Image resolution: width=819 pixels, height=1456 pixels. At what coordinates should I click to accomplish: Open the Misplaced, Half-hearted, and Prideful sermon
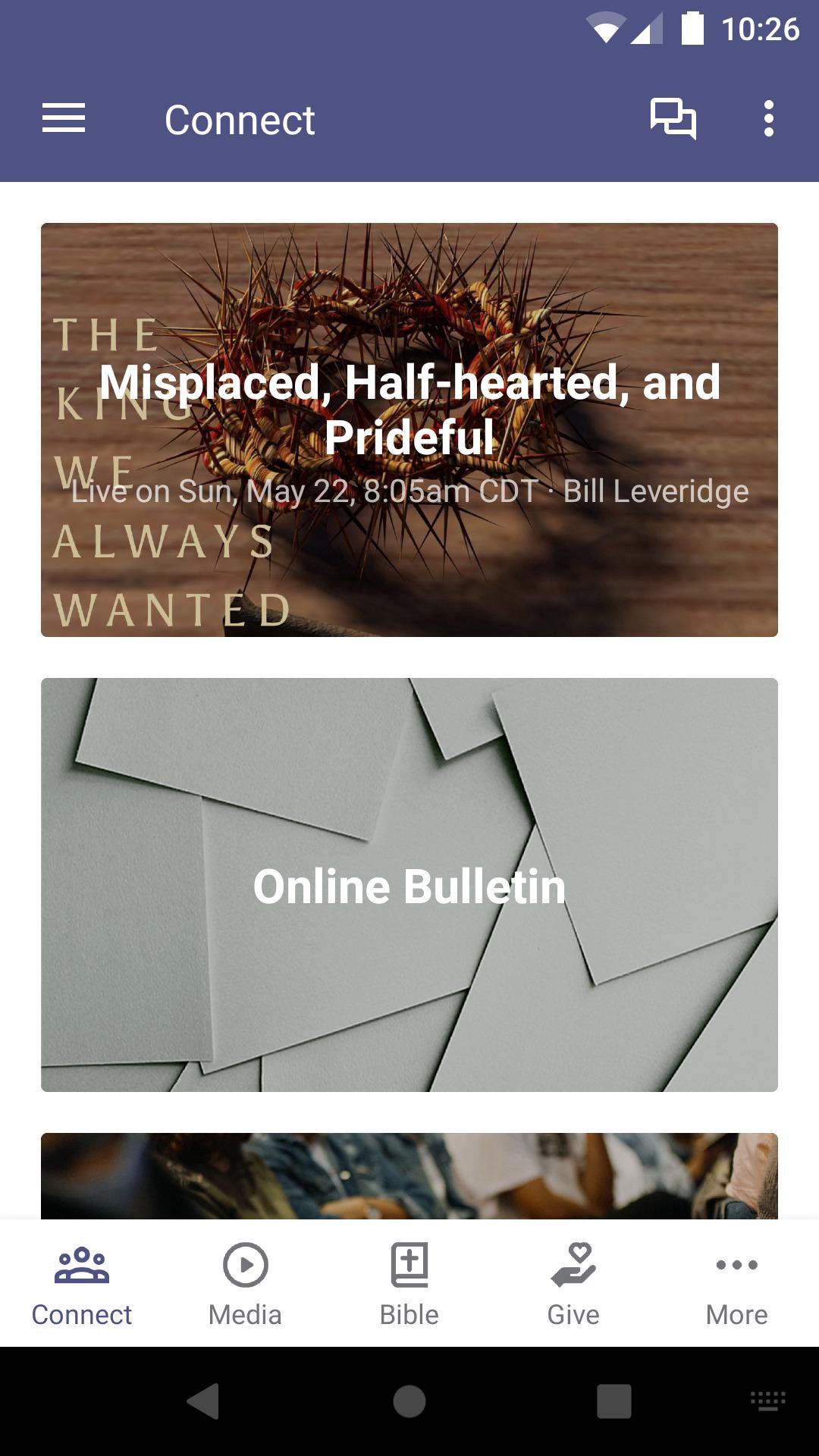409,429
